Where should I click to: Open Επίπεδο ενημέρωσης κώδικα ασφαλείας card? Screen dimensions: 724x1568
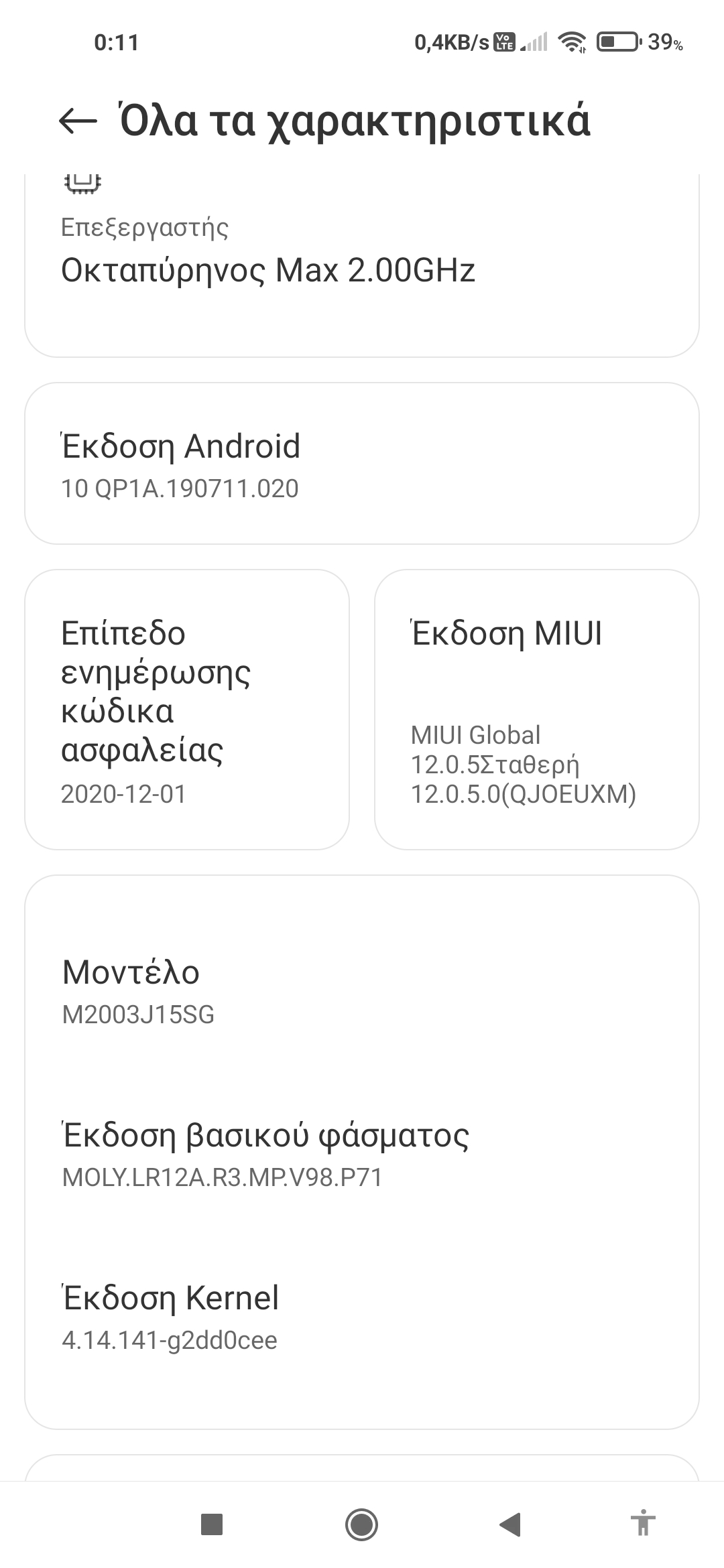[187, 710]
